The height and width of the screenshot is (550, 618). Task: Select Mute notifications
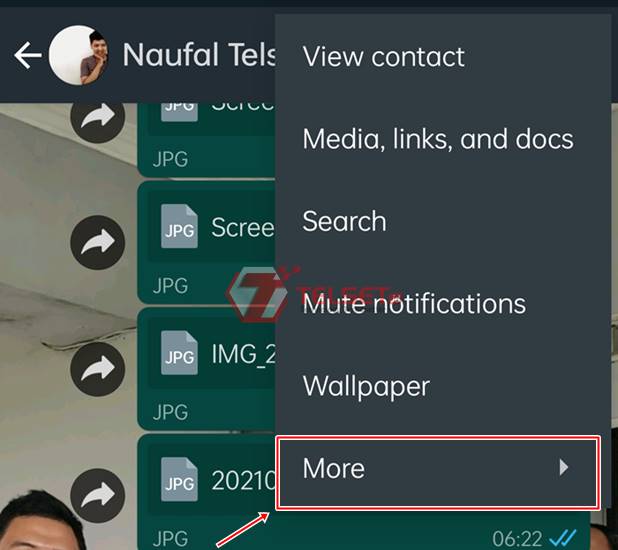[x=414, y=304]
